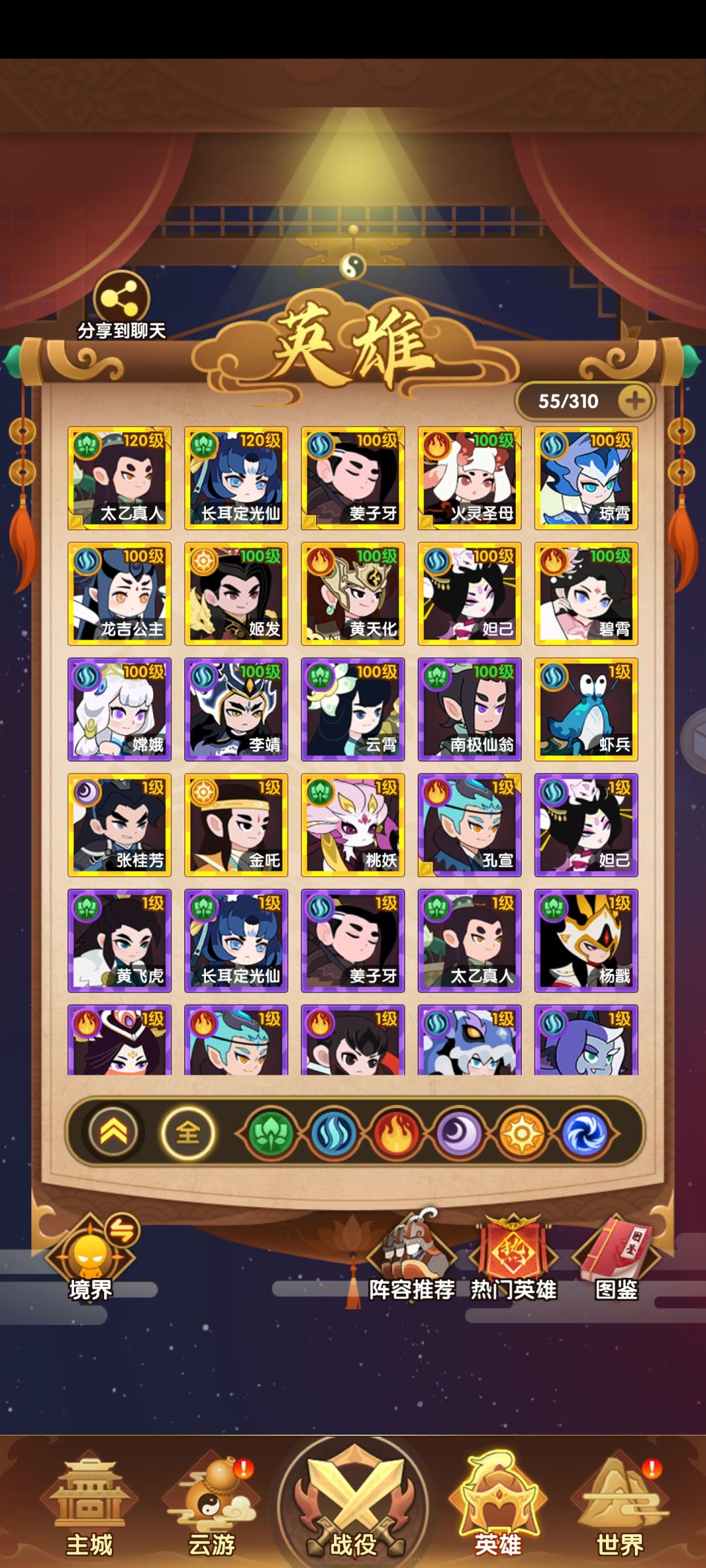Tap the 分享到聊天 share icon
Image resolution: width=706 pixels, height=1568 pixels.
point(122,299)
